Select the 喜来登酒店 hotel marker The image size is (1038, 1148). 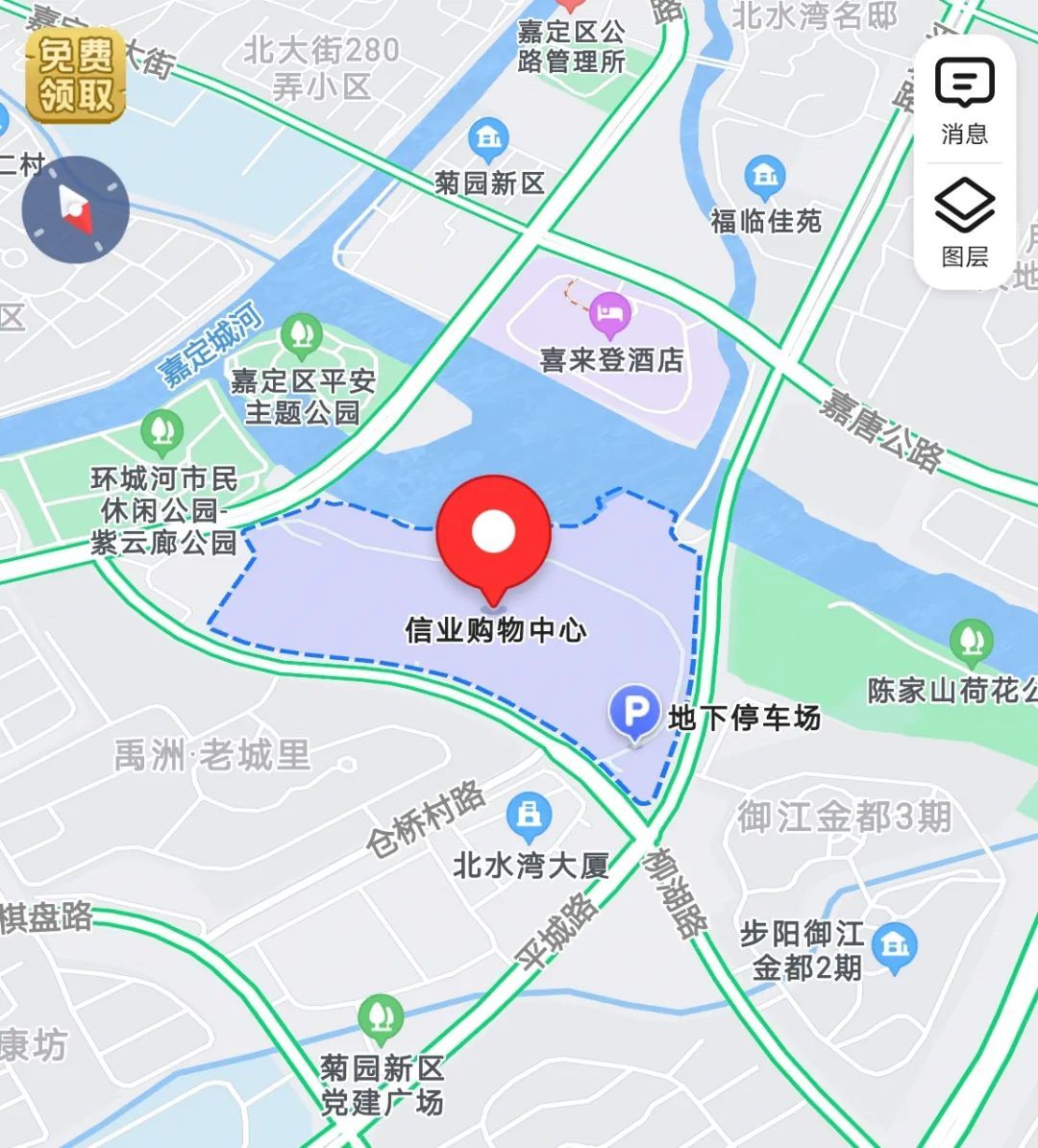[610, 312]
